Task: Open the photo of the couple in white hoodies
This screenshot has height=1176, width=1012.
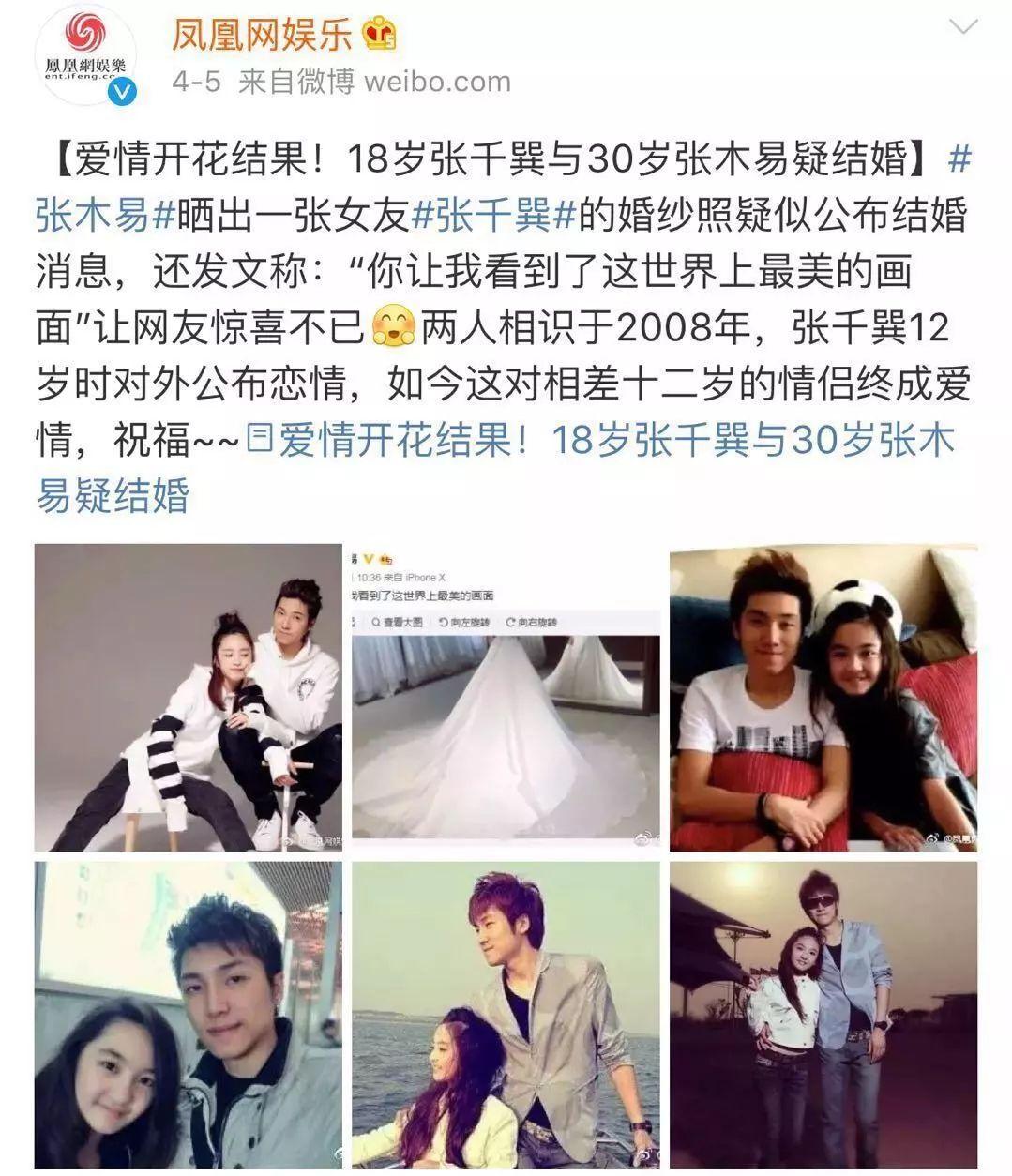Action: 189,697
